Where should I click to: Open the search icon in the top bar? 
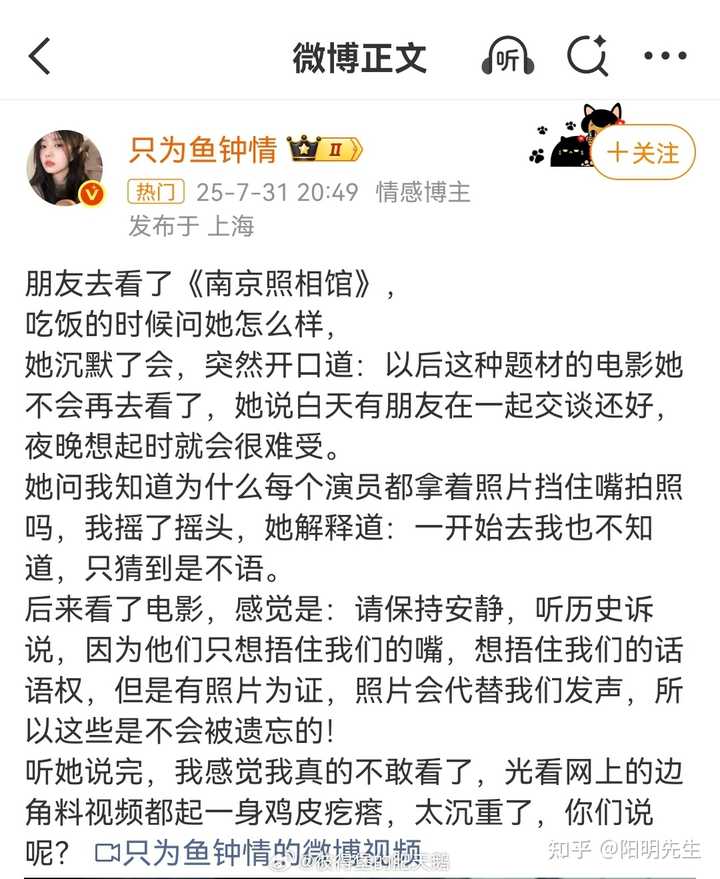(587, 57)
